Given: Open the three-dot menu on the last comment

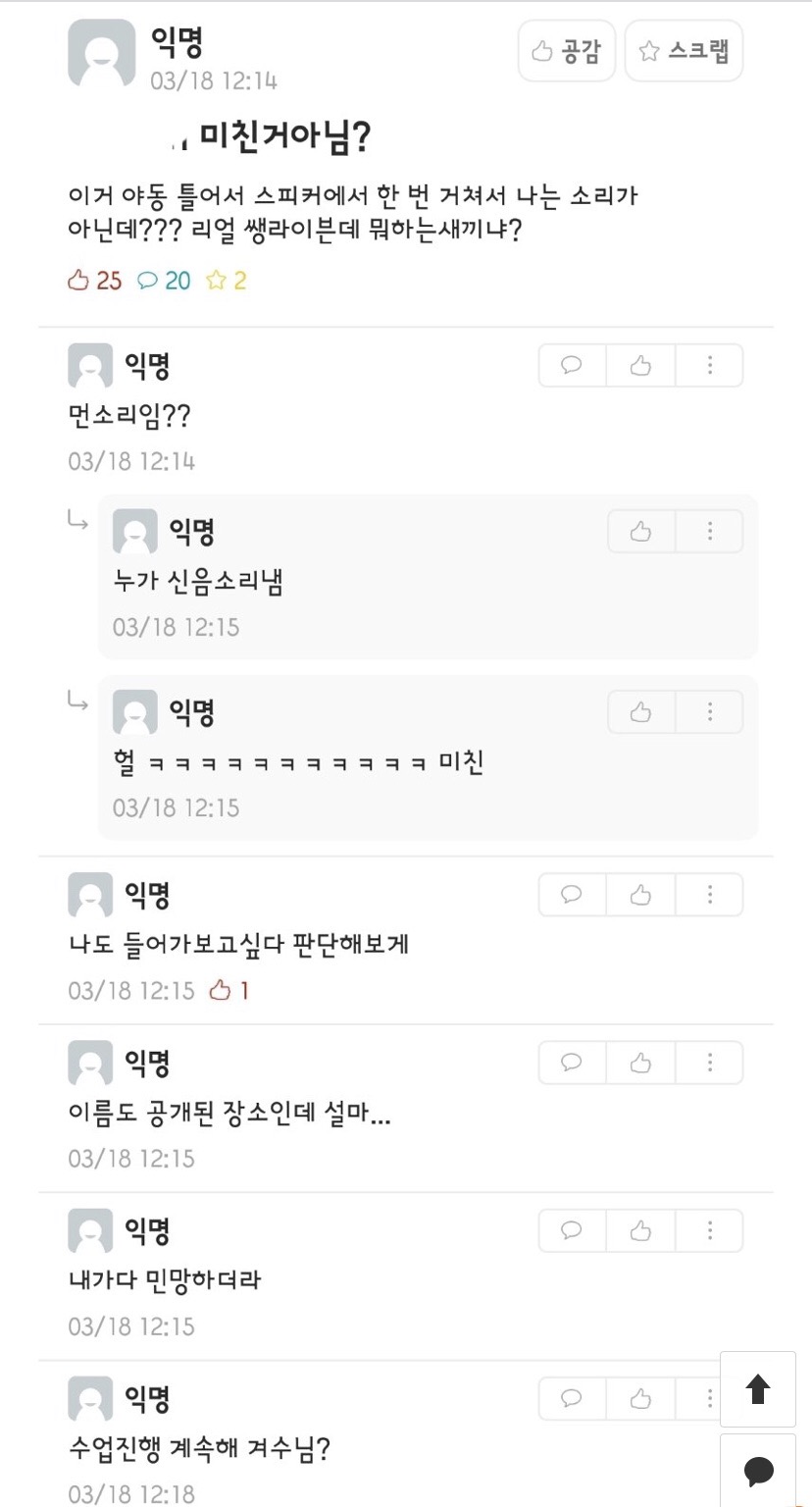Looking at the screenshot, I should pos(709,1398).
